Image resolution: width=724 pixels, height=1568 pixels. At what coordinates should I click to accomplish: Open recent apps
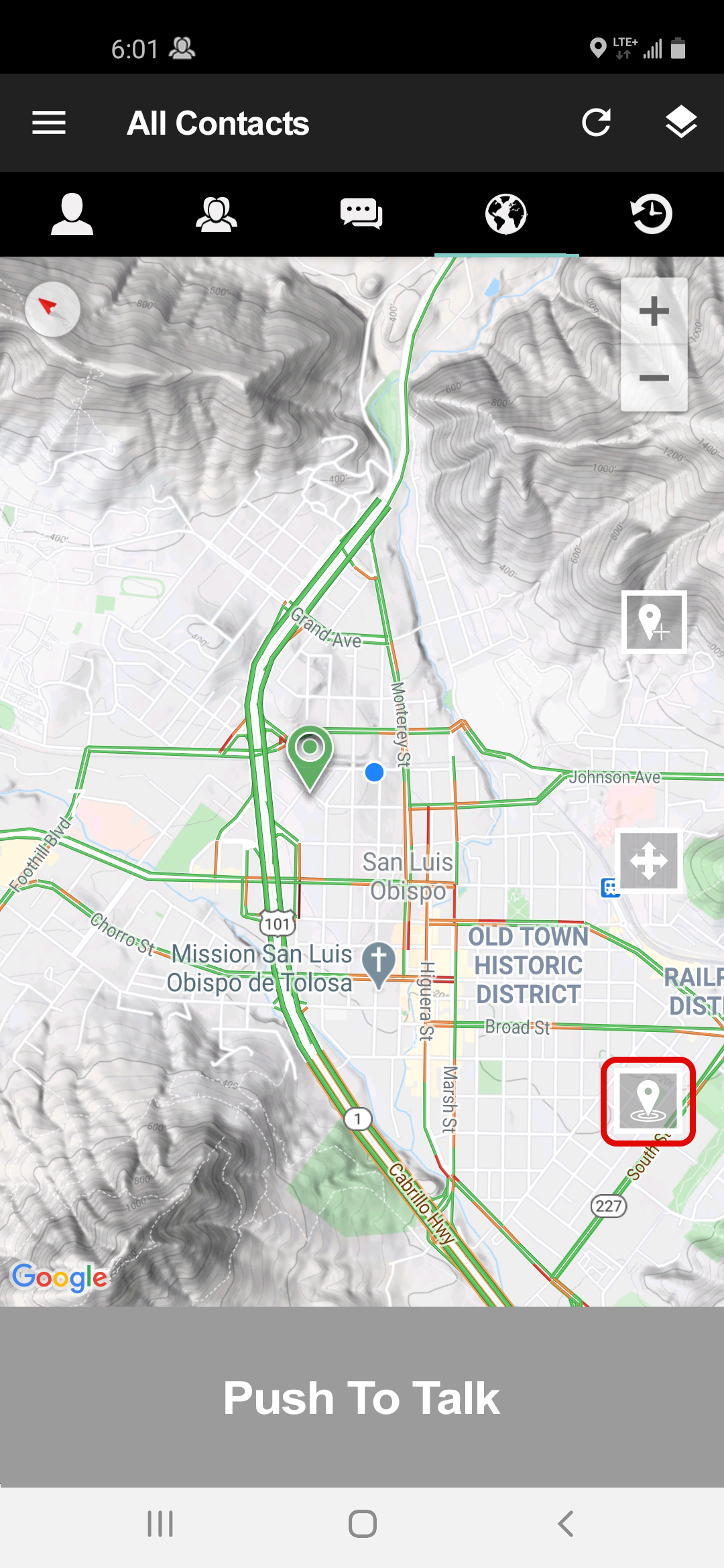coord(160,1524)
